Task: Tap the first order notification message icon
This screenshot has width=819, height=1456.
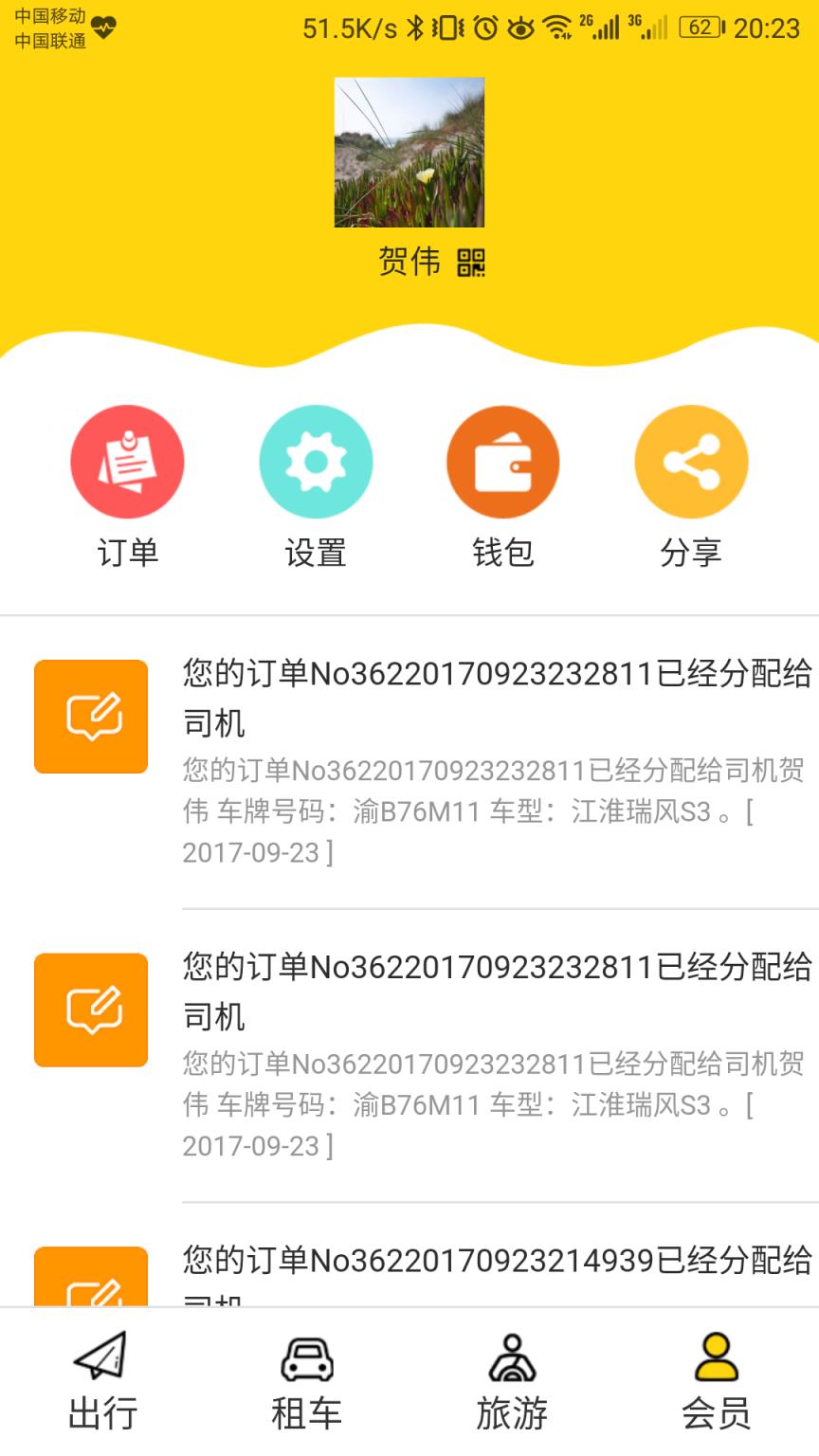Action: pos(90,716)
